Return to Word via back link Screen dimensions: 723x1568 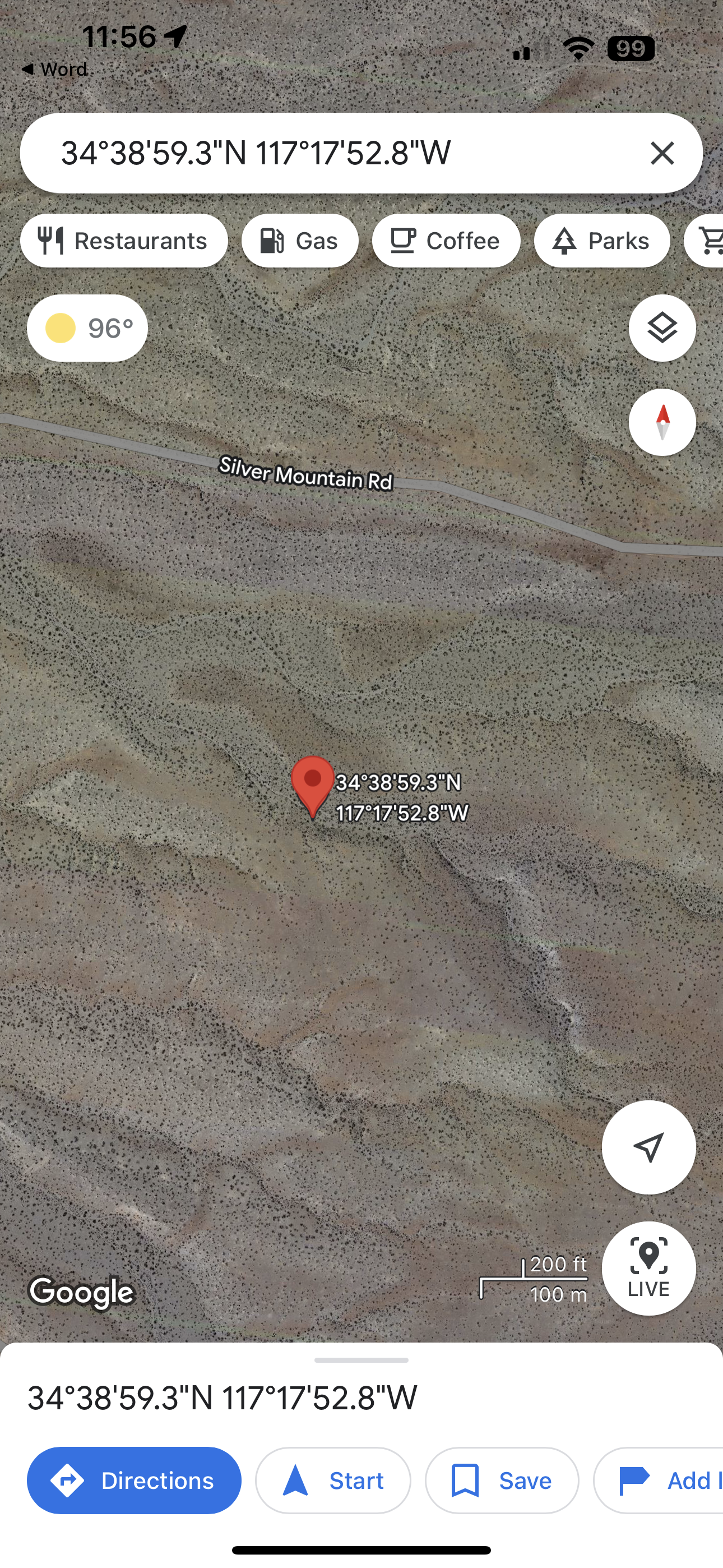(x=55, y=70)
